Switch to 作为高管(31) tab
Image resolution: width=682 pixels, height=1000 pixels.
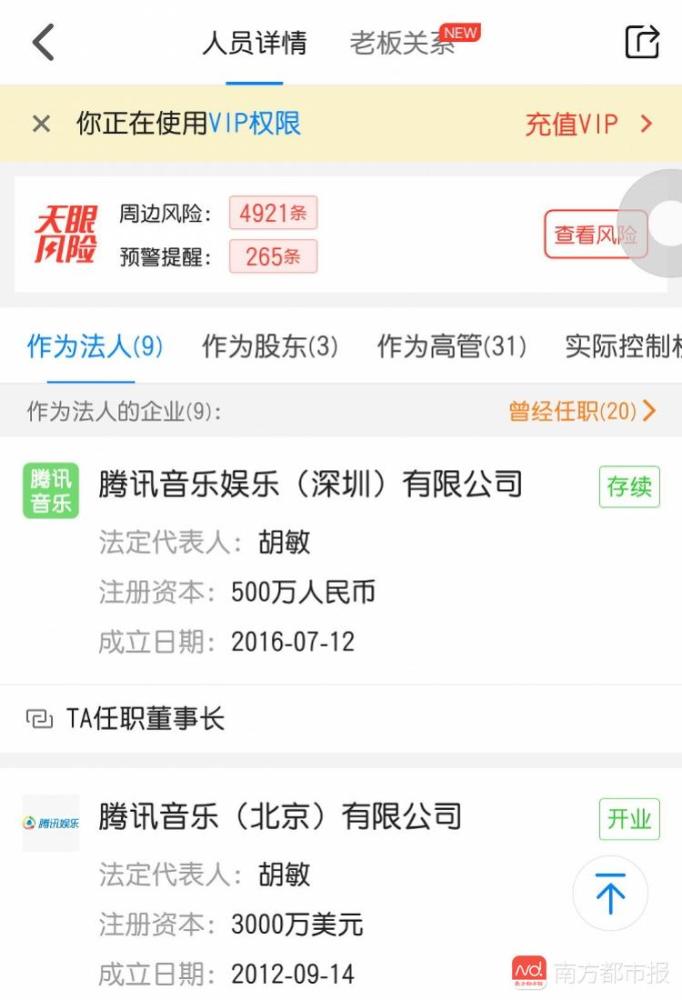(451, 347)
